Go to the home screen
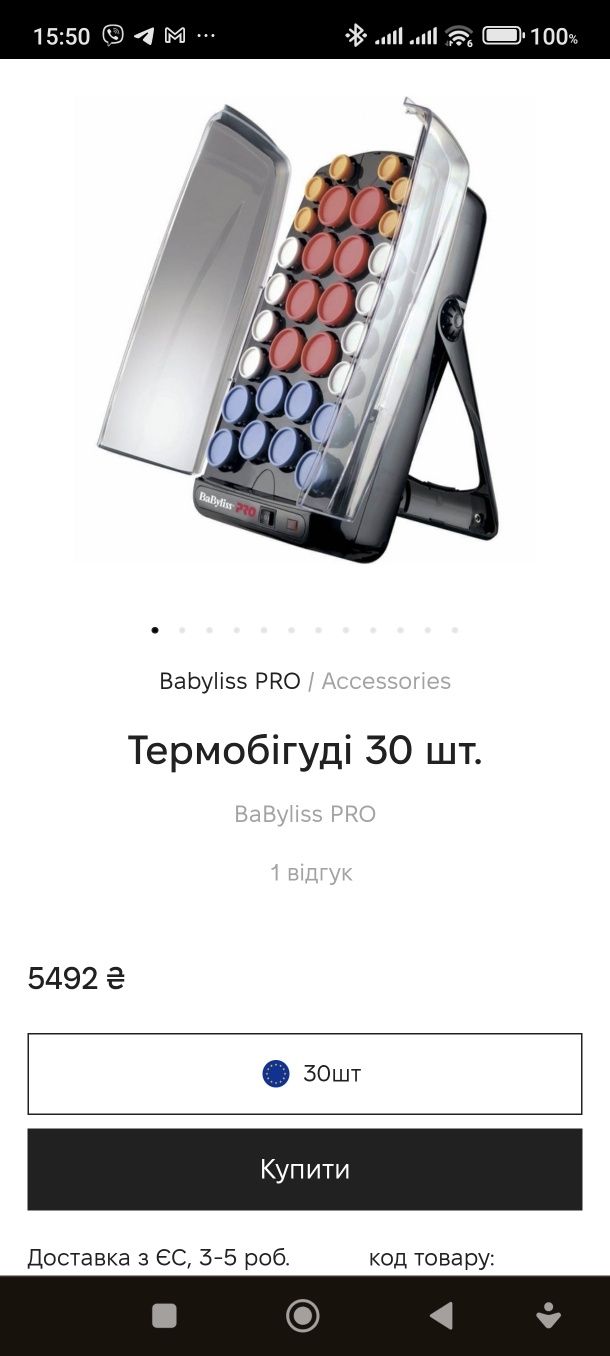The width and height of the screenshot is (610, 1356). (303, 1316)
